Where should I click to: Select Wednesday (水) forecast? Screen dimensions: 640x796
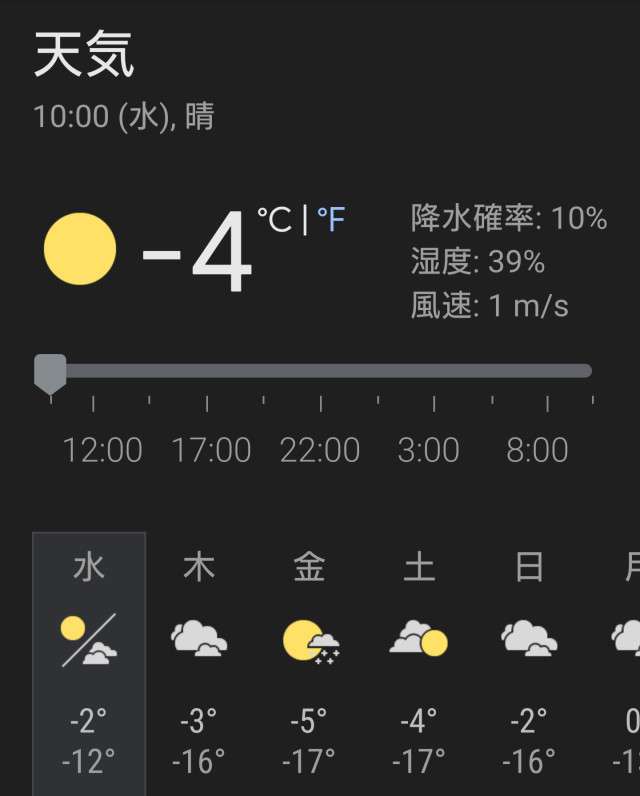point(89,662)
